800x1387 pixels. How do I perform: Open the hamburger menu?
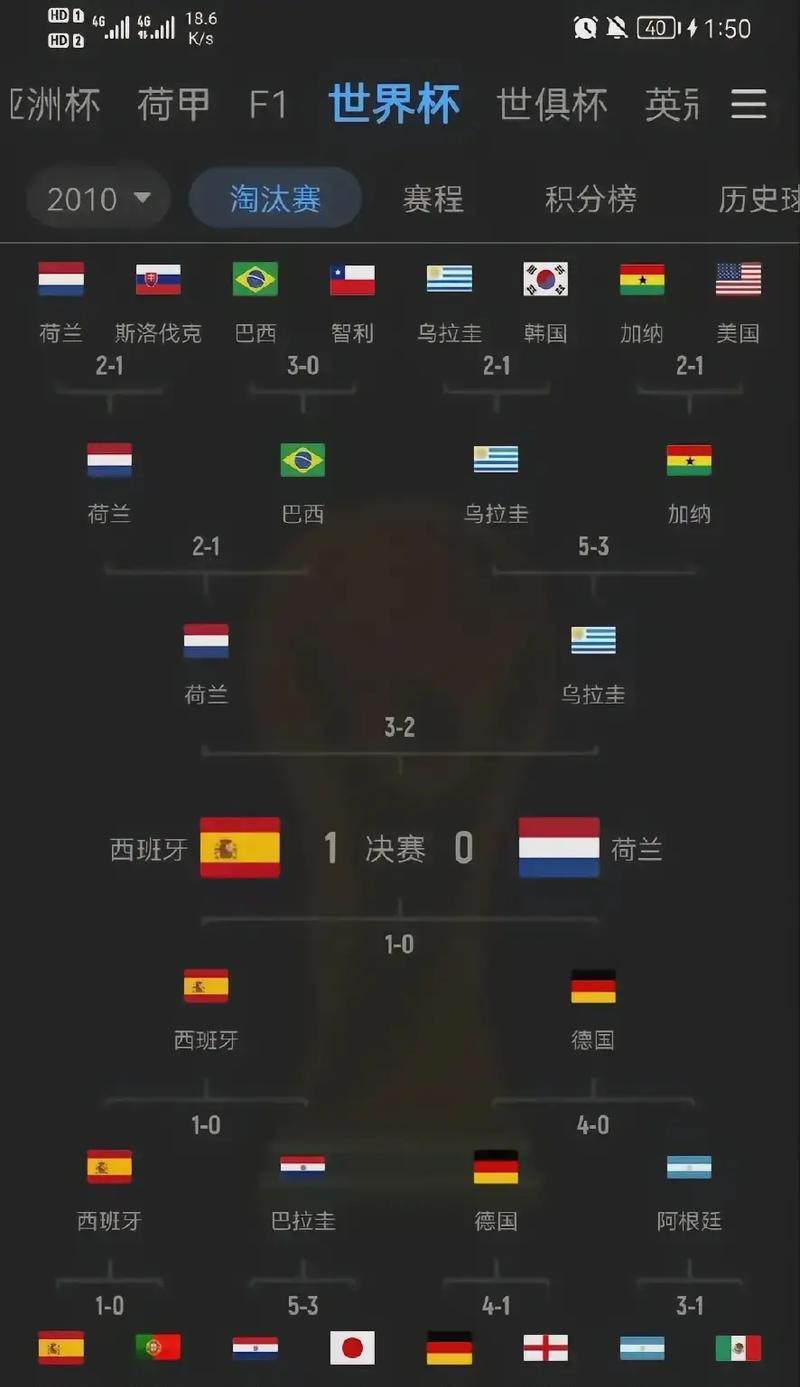(748, 104)
